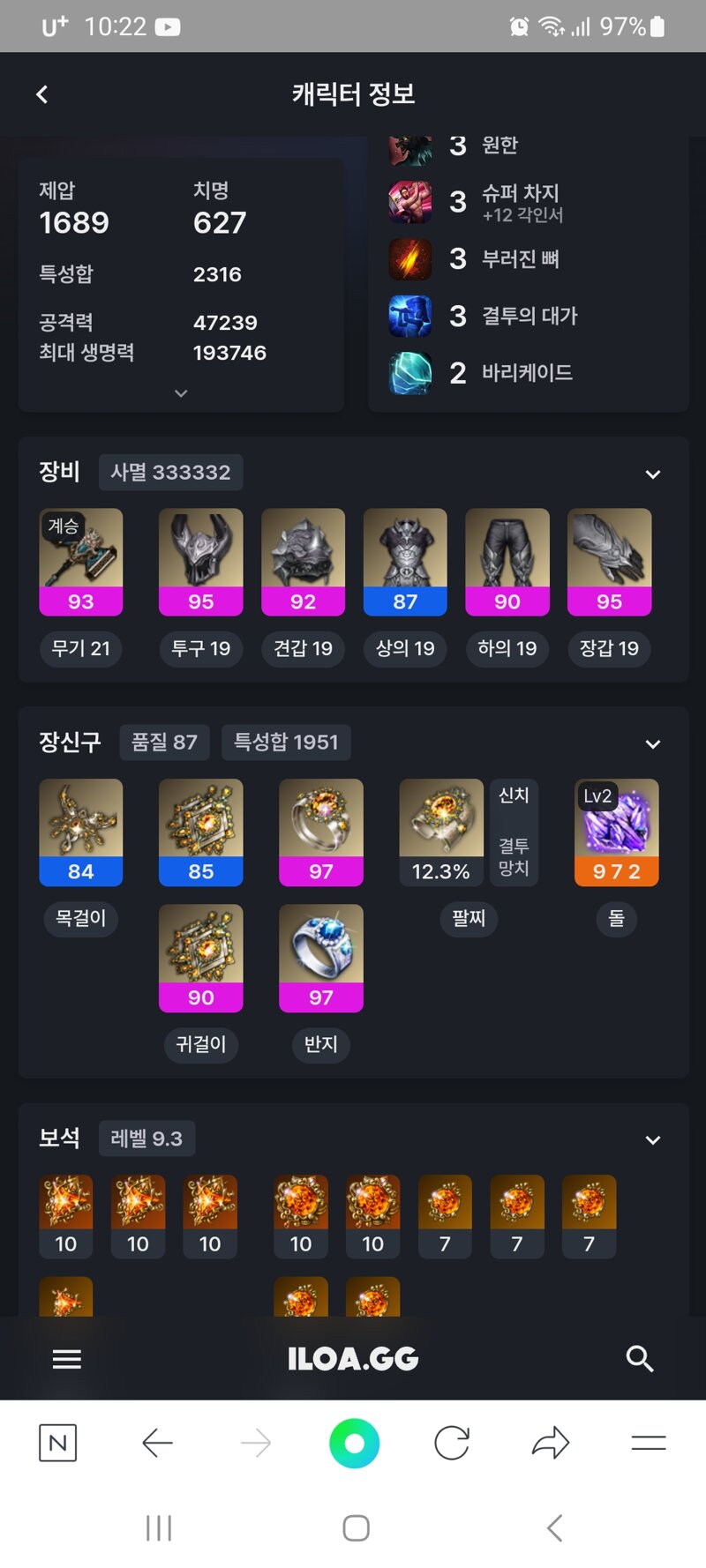Collapse the 보석 section
Image resolution: width=706 pixels, height=1568 pixels.
[x=653, y=1140]
